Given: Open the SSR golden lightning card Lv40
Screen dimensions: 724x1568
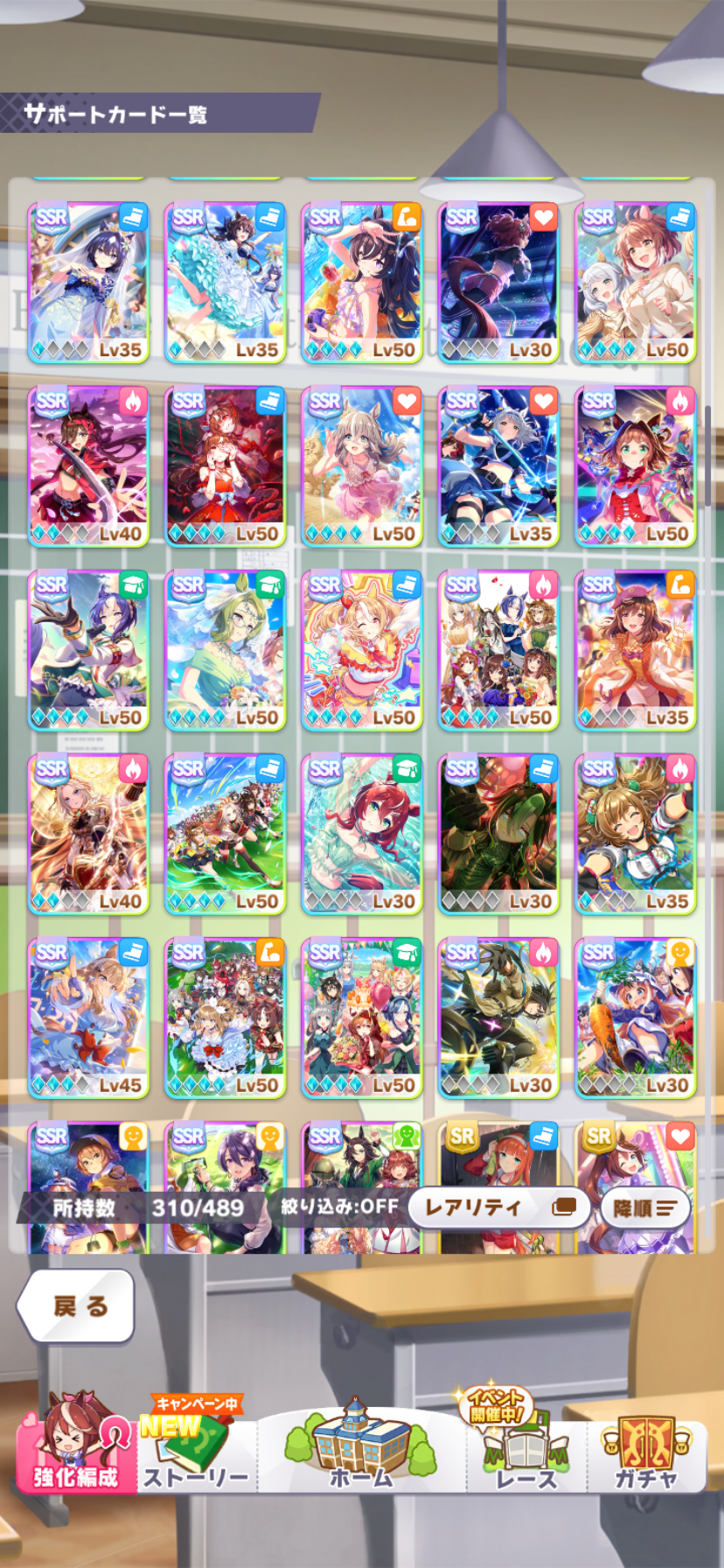Looking at the screenshot, I should pyautogui.click(x=88, y=834).
